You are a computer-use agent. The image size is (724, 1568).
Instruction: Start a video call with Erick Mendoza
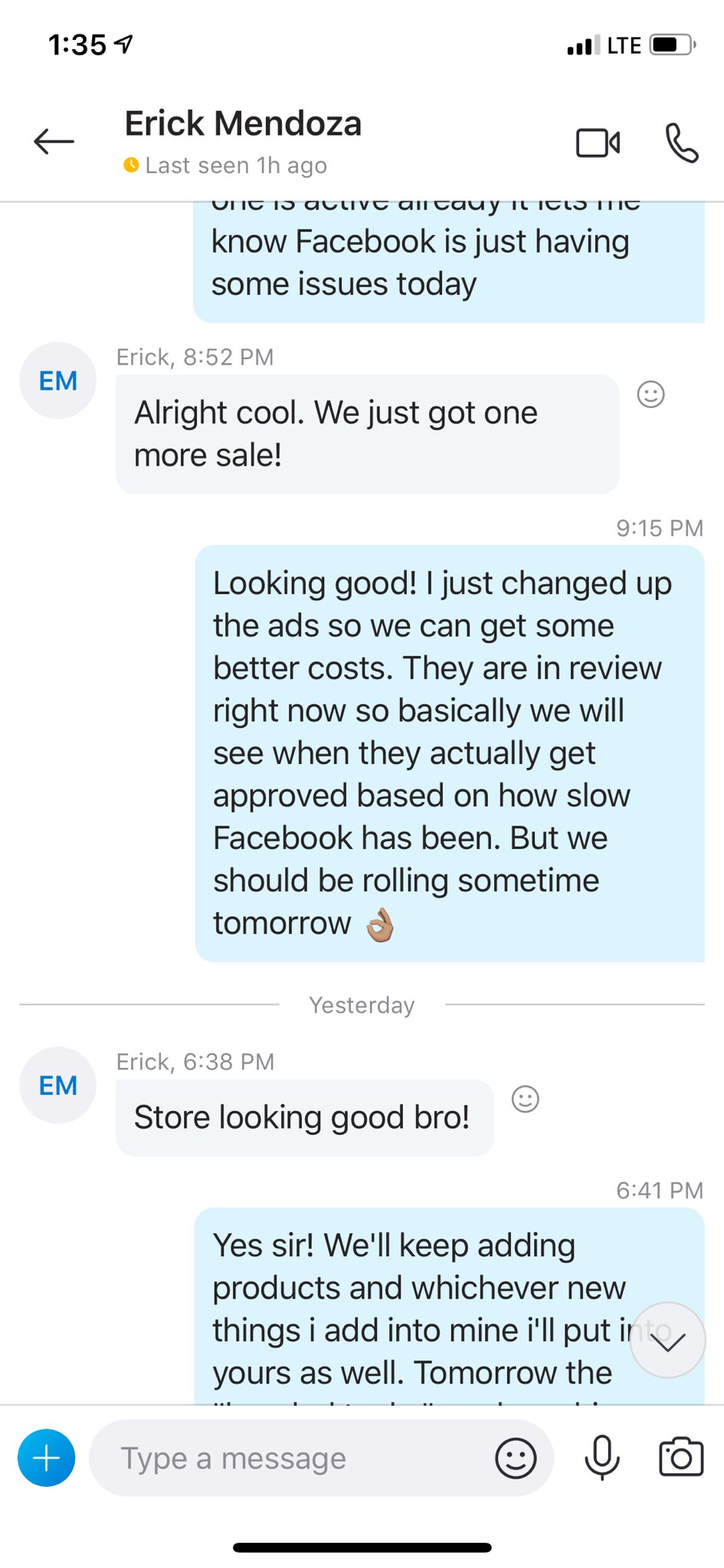point(598,142)
